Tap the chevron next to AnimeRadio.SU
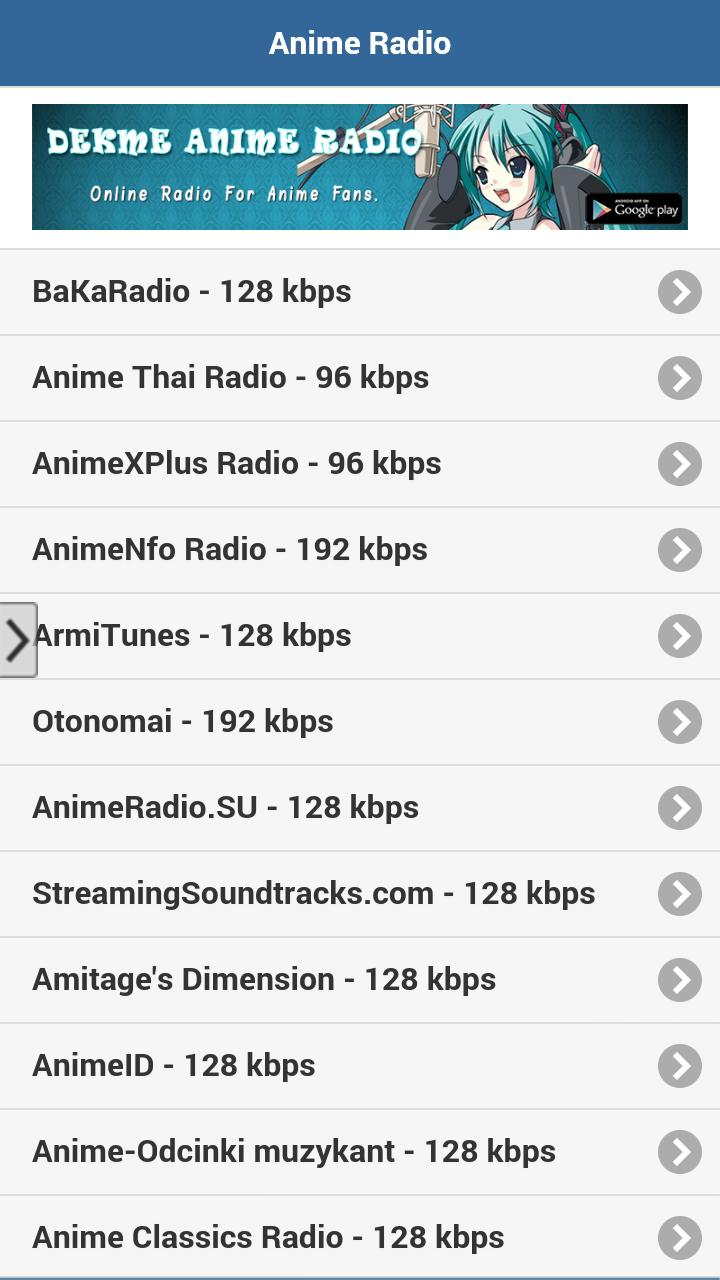 pos(681,807)
